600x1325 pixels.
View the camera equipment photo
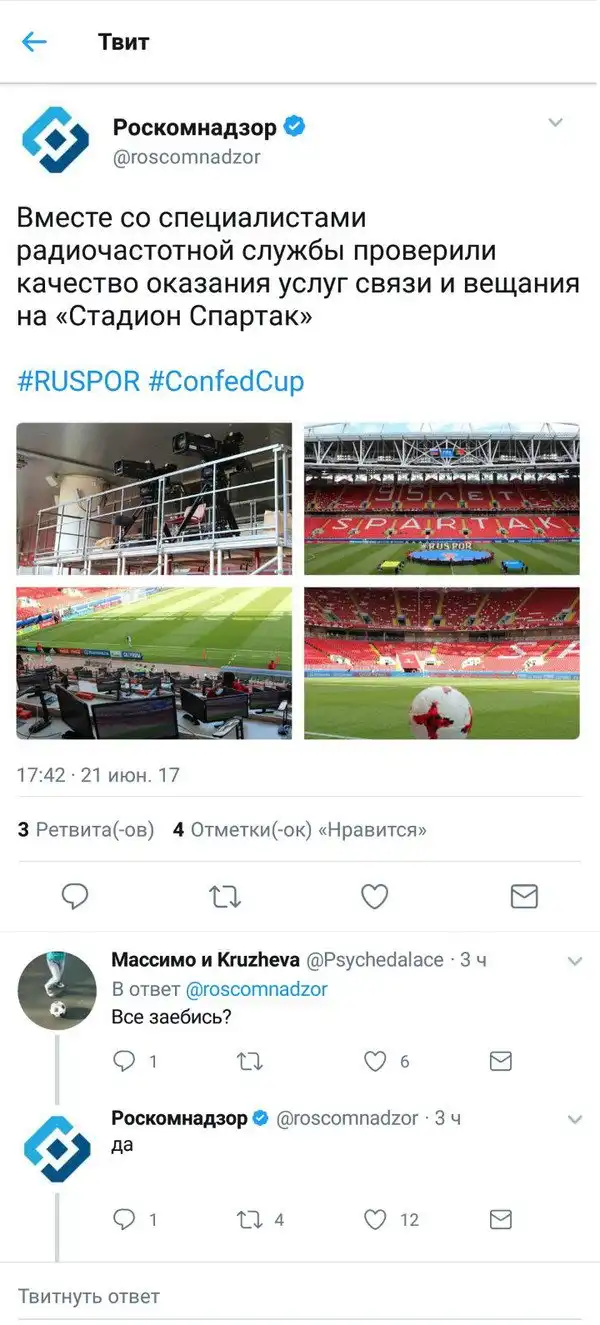coord(155,499)
